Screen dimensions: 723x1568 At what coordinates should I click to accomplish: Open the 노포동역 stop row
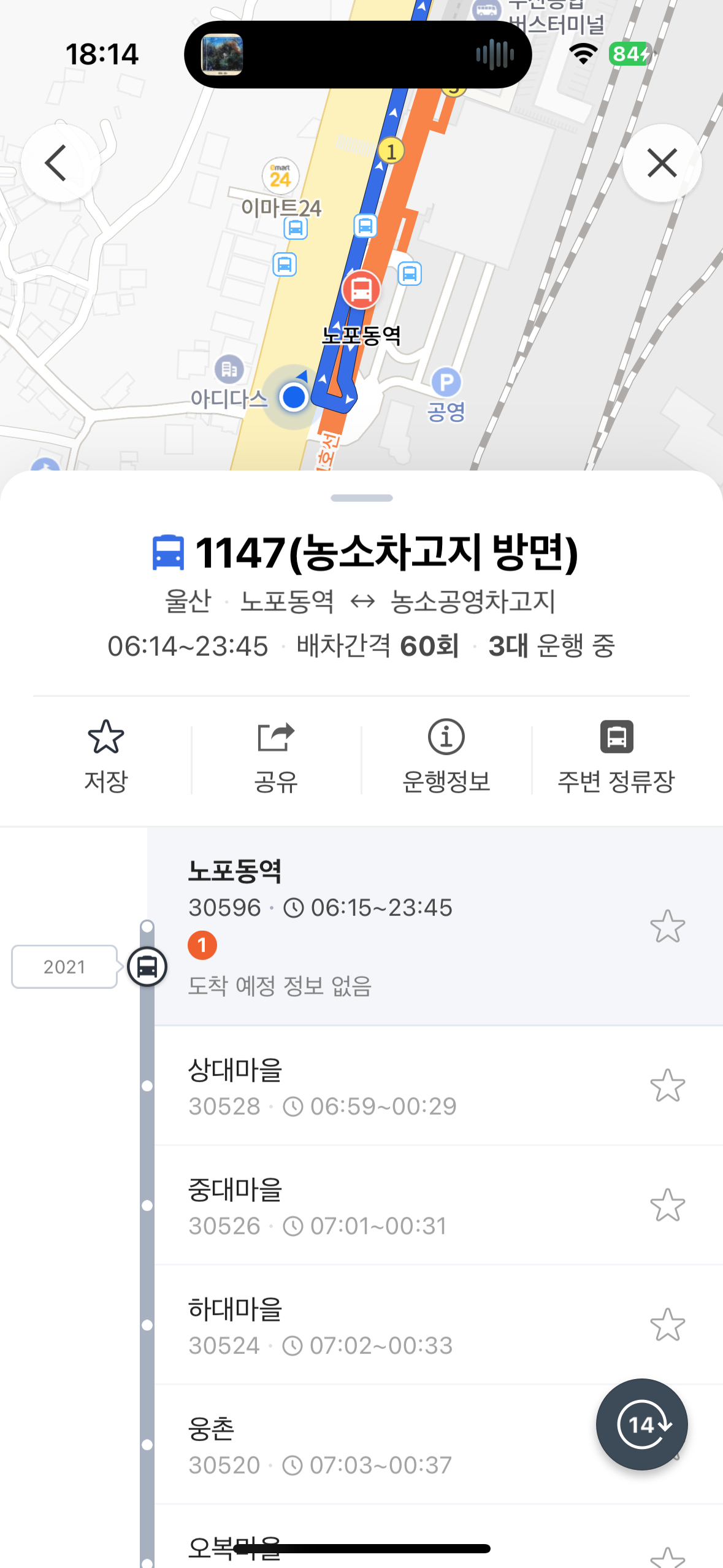368,925
